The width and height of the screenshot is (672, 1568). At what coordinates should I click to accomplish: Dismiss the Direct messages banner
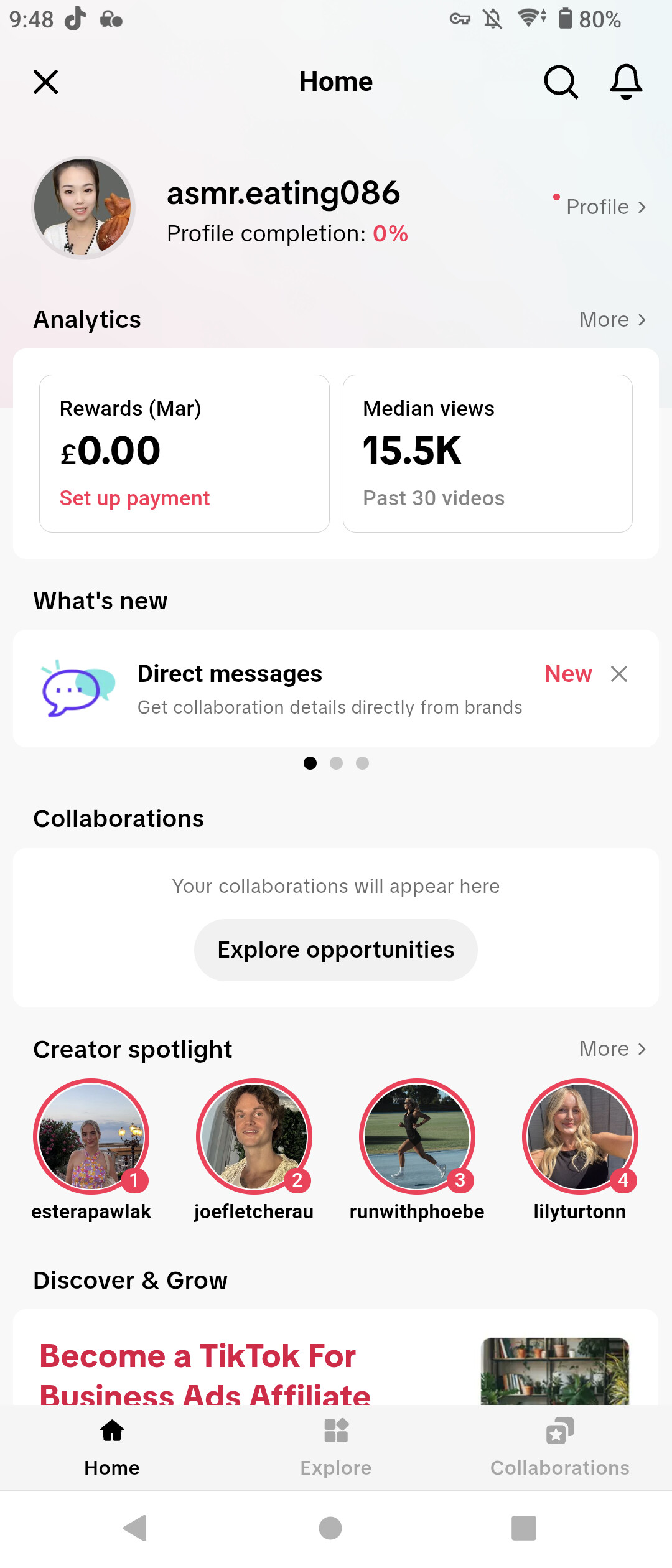coord(618,674)
